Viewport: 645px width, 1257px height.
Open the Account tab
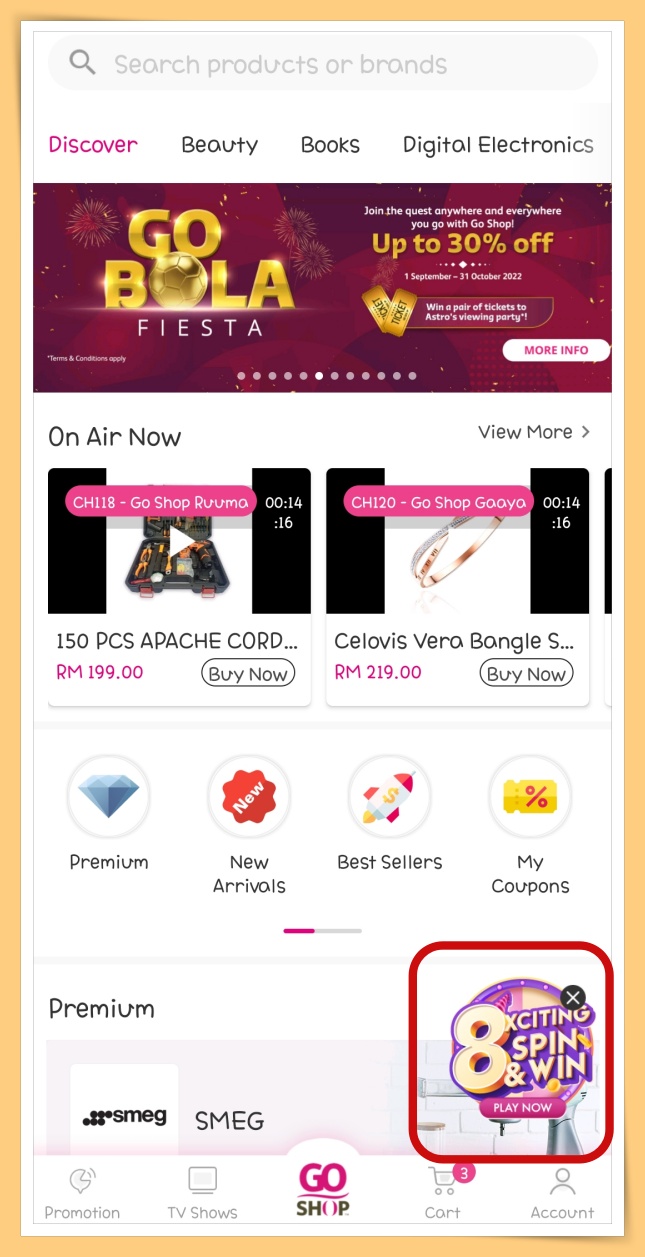(x=562, y=1193)
